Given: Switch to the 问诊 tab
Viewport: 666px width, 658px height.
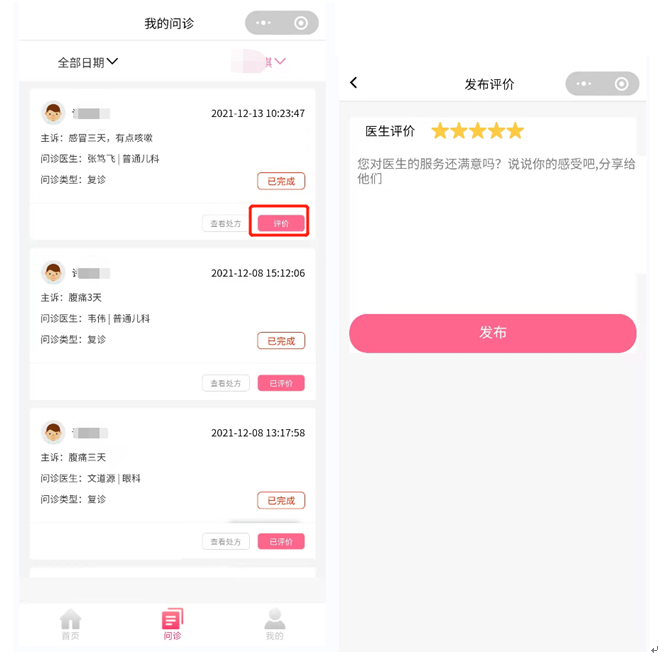Looking at the screenshot, I should [172, 625].
